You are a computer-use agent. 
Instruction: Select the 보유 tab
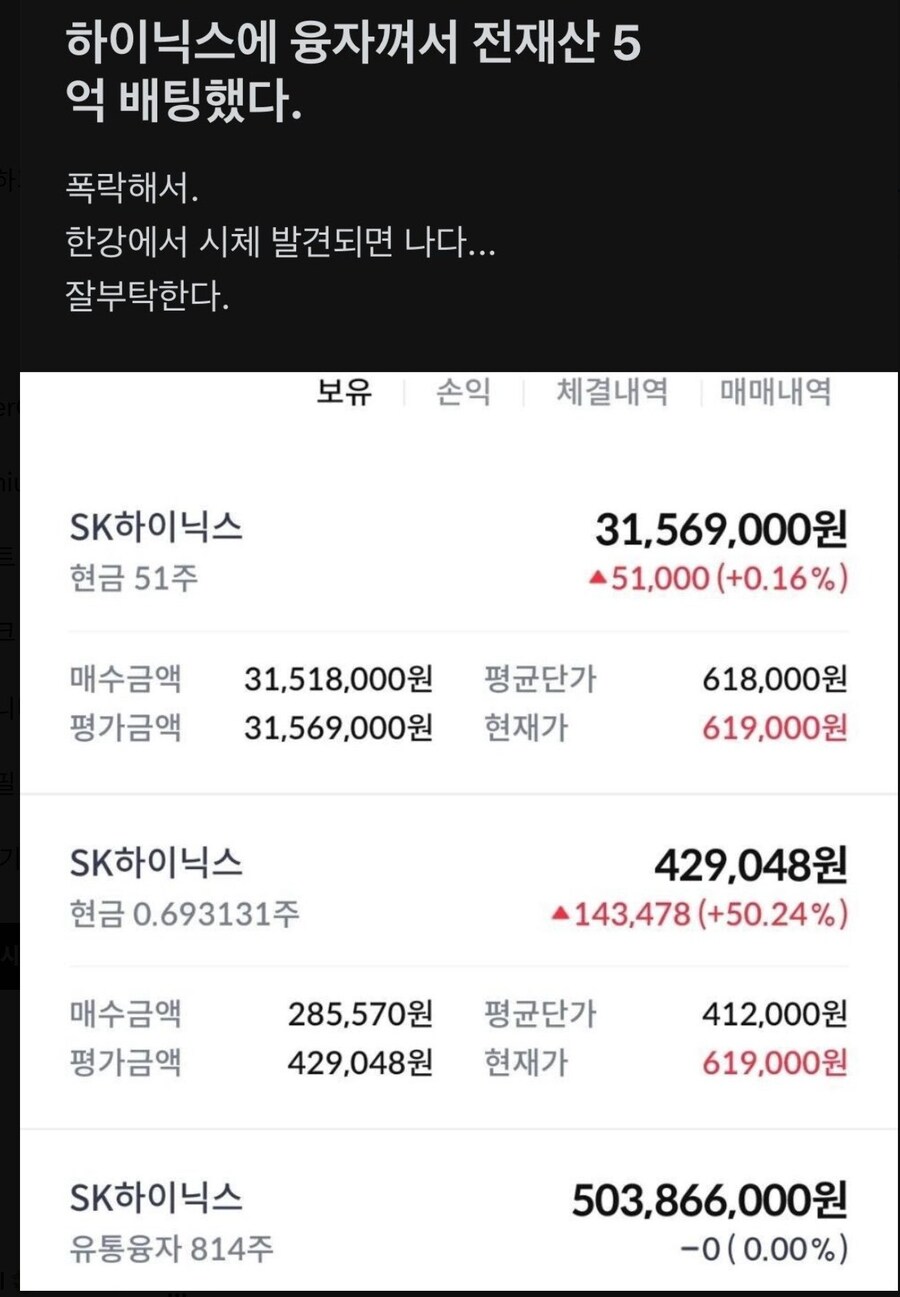(x=342, y=393)
